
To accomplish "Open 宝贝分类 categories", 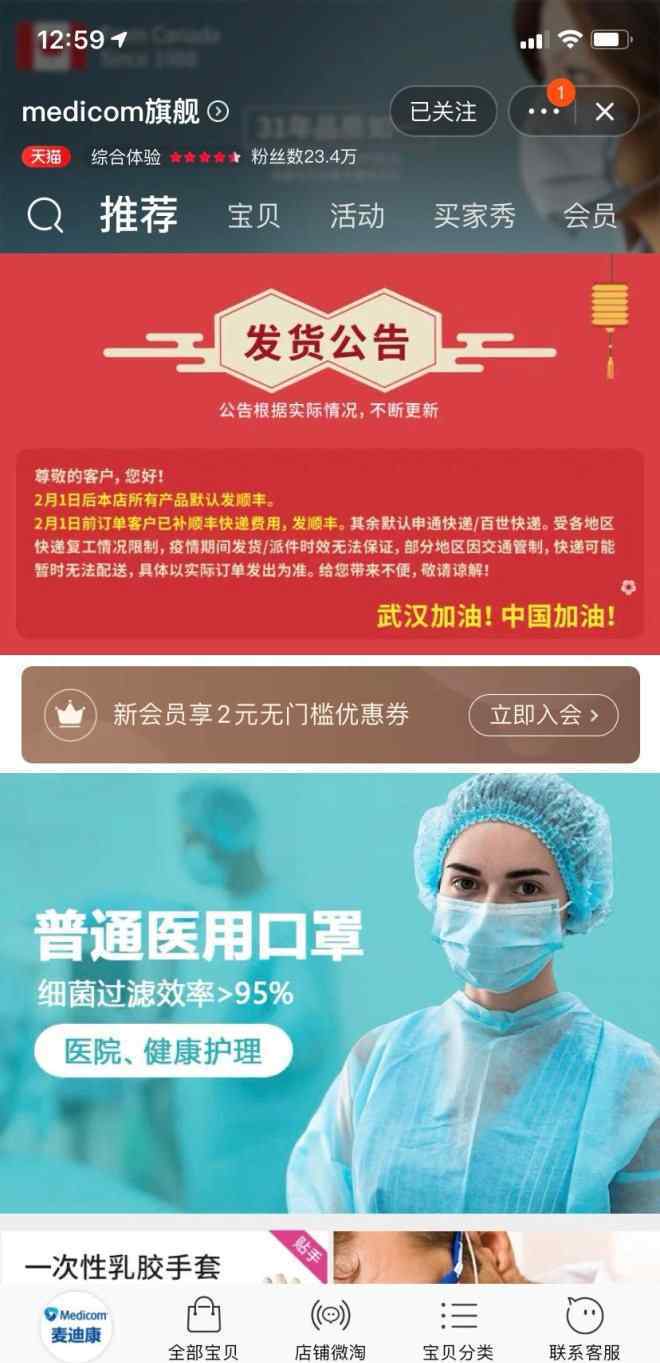I will tap(458, 1329).
